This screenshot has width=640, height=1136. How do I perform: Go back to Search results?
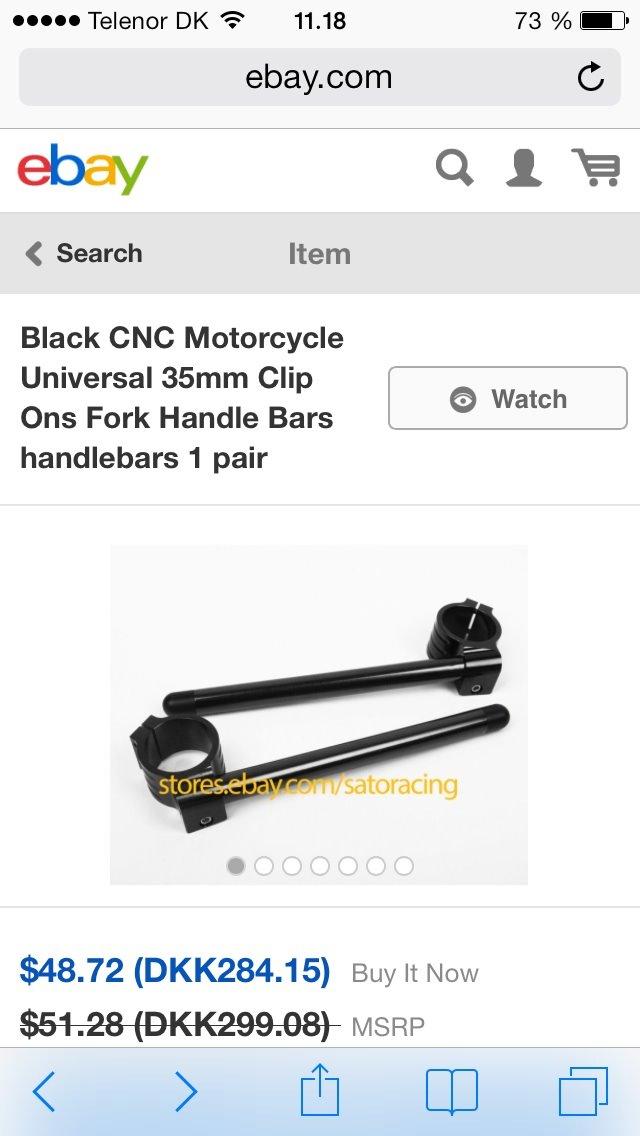[84, 253]
